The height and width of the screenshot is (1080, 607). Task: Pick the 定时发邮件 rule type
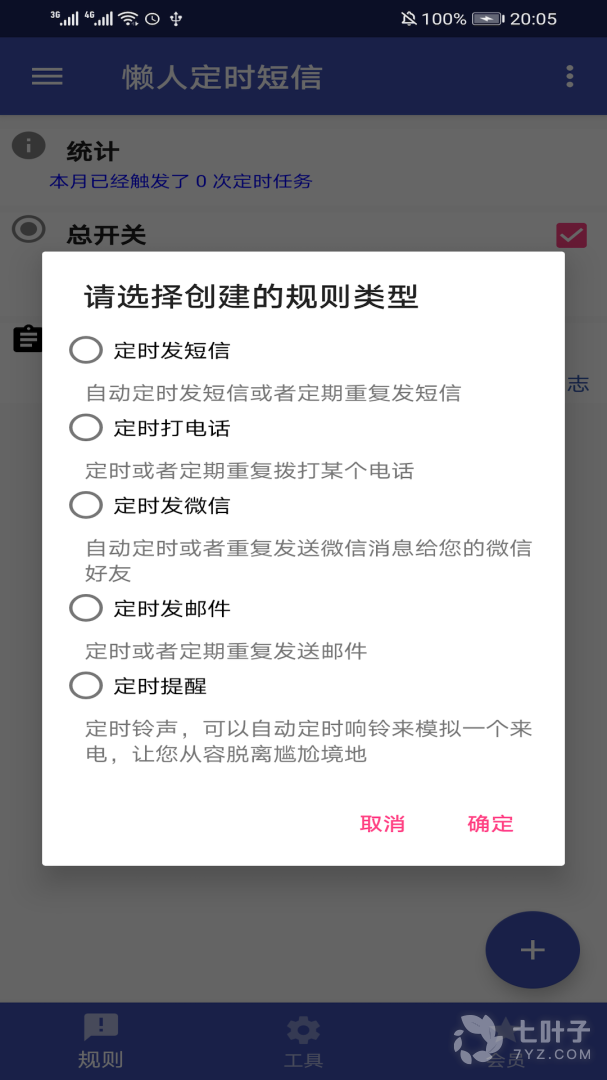(86, 608)
